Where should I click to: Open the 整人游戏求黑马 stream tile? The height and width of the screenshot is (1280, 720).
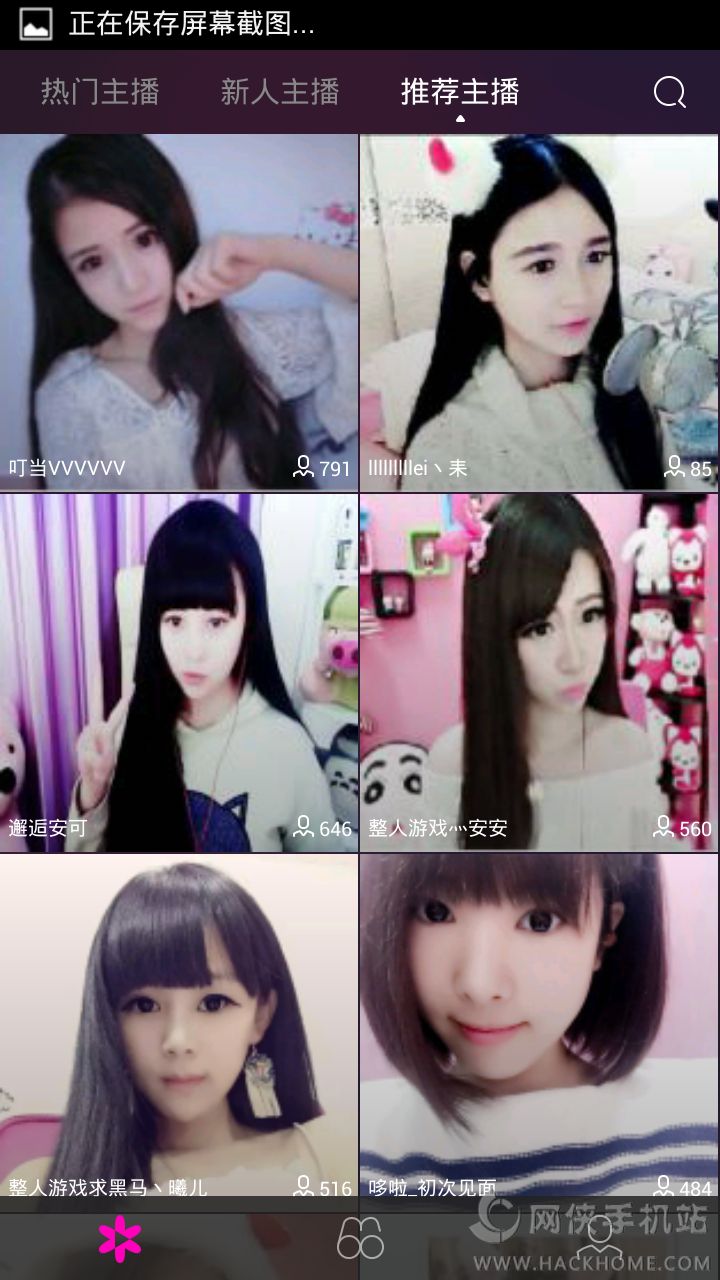coord(179,1030)
